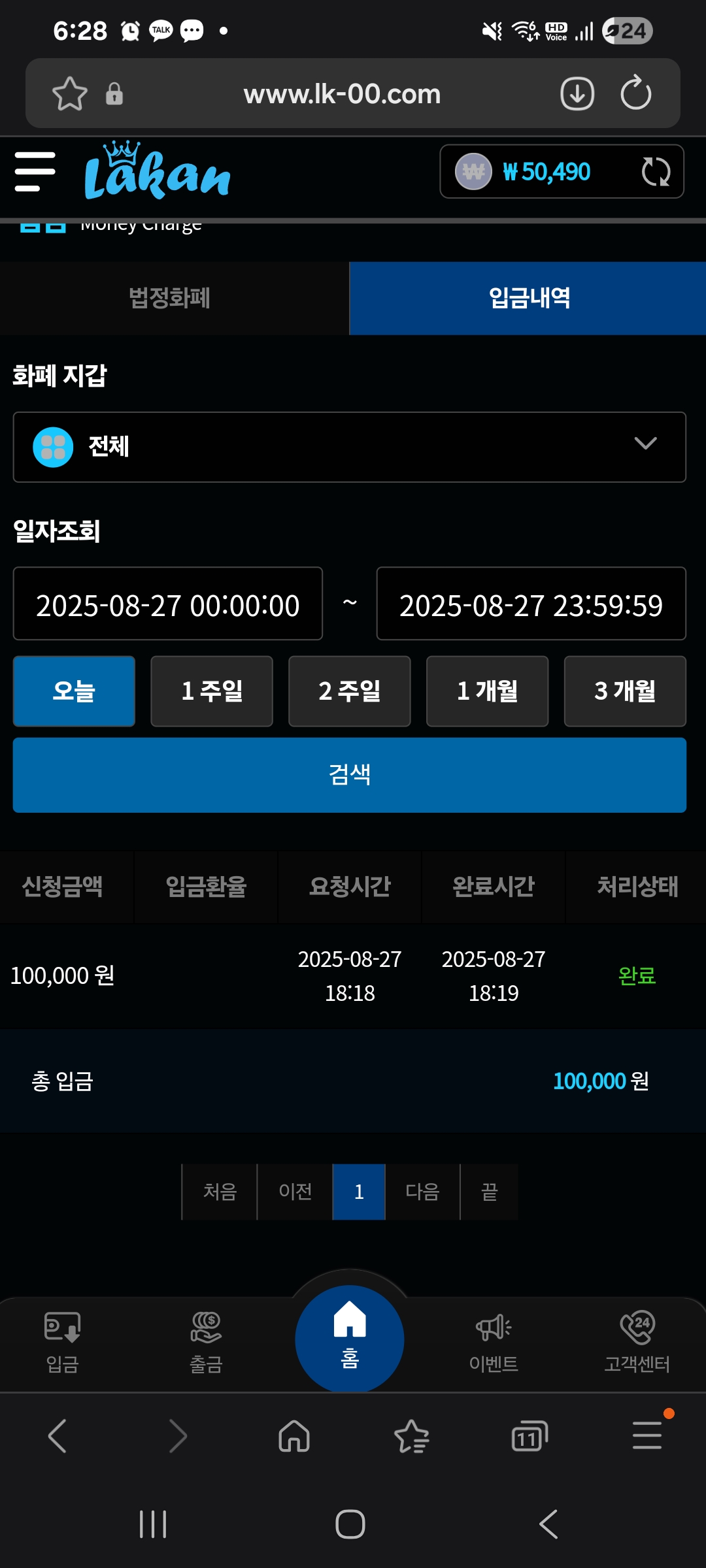Reload the page in browser address bar
Image resolution: width=706 pixels, height=1568 pixels.
(636, 93)
